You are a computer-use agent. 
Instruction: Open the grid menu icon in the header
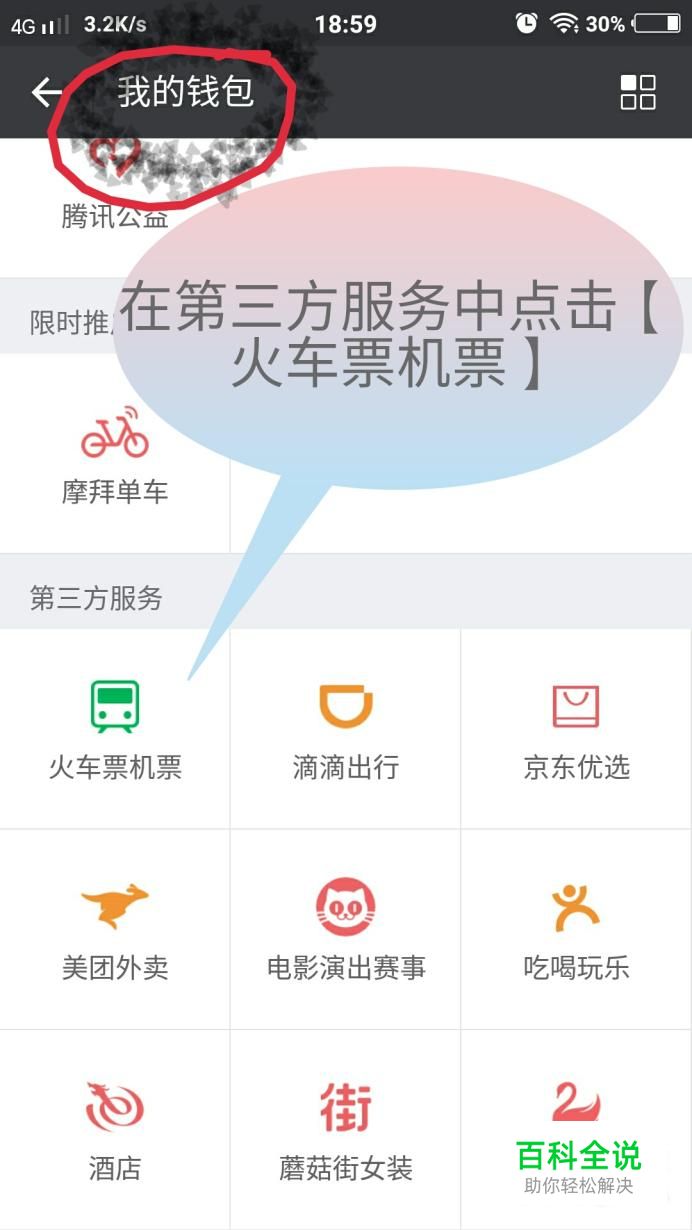(x=637, y=92)
